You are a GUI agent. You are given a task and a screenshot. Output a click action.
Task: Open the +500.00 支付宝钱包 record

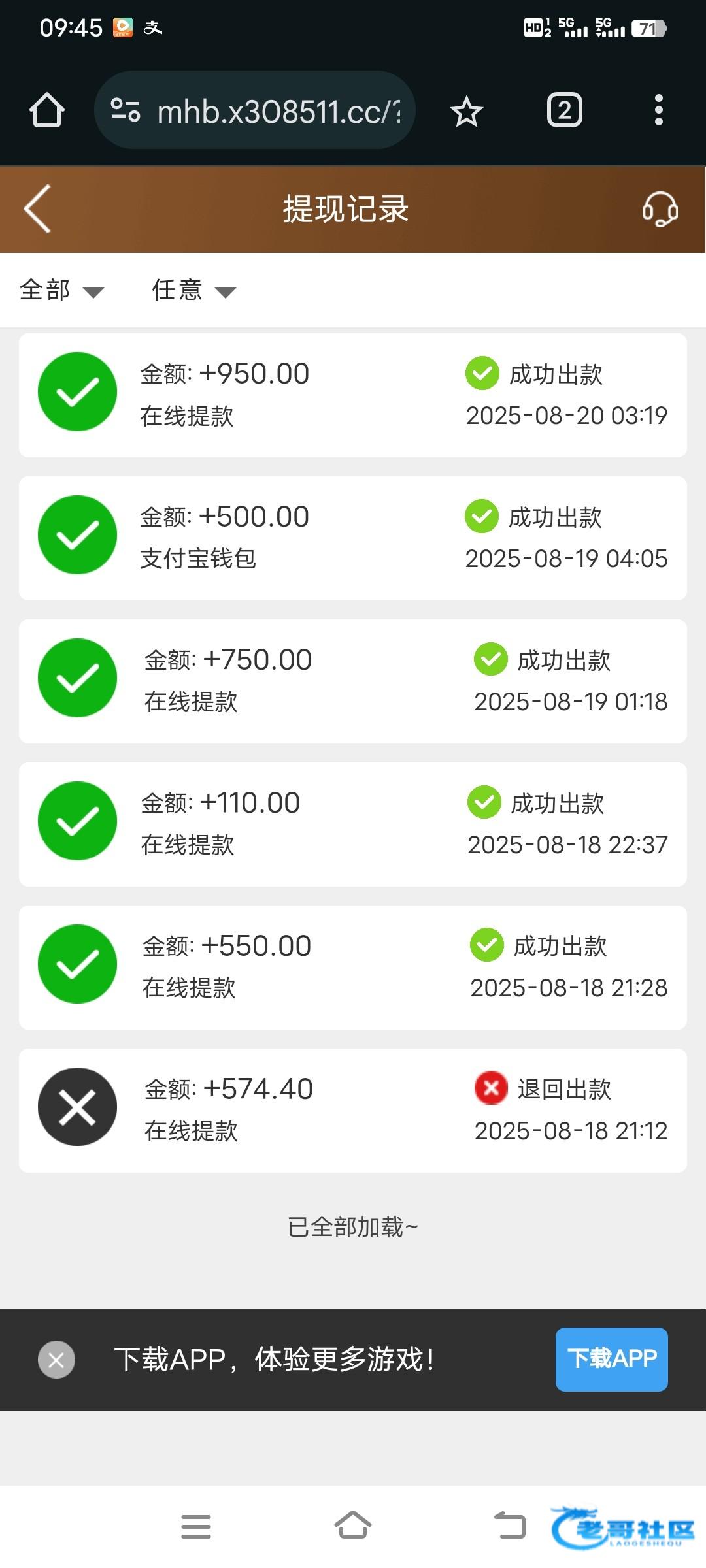pyautogui.click(x=353, y=538)
